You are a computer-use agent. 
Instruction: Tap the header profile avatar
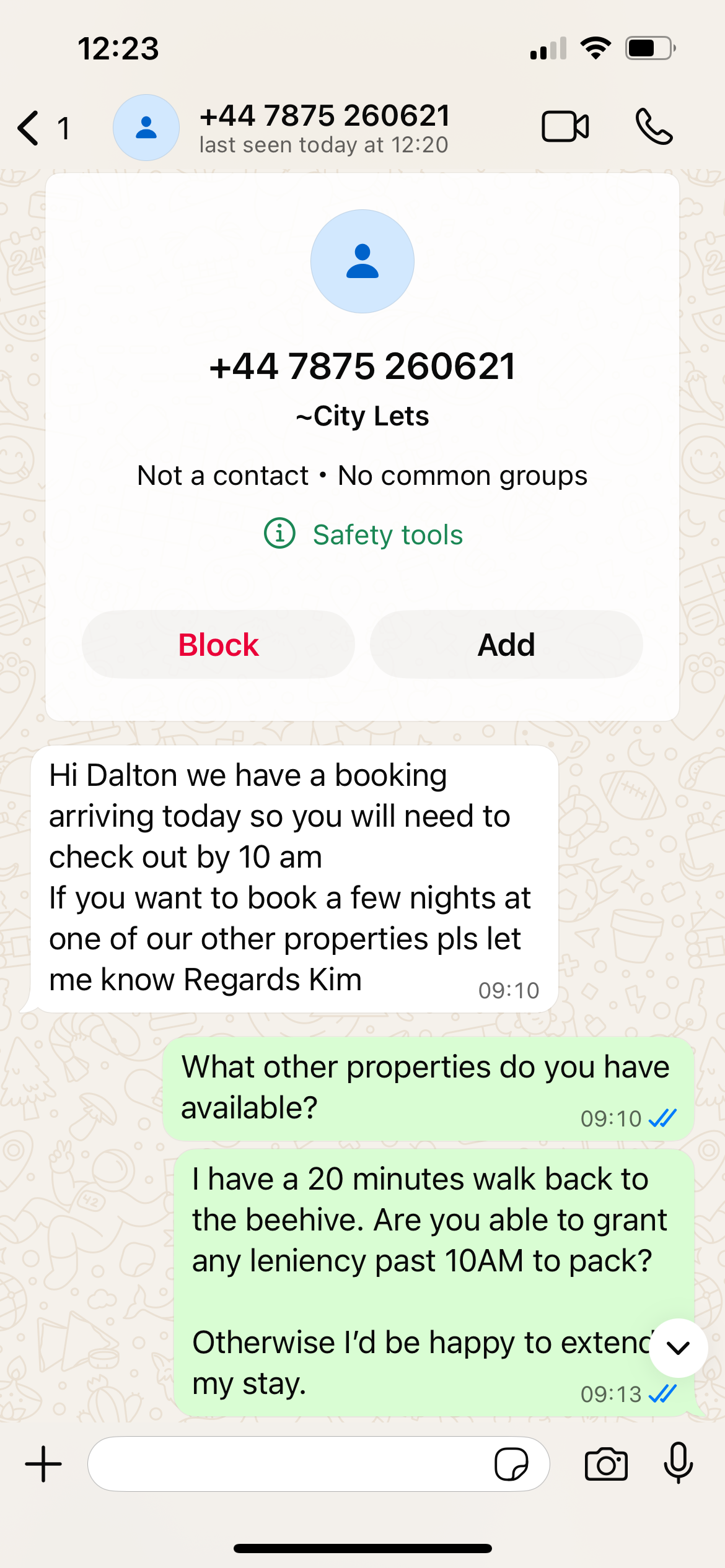point(146,128)
